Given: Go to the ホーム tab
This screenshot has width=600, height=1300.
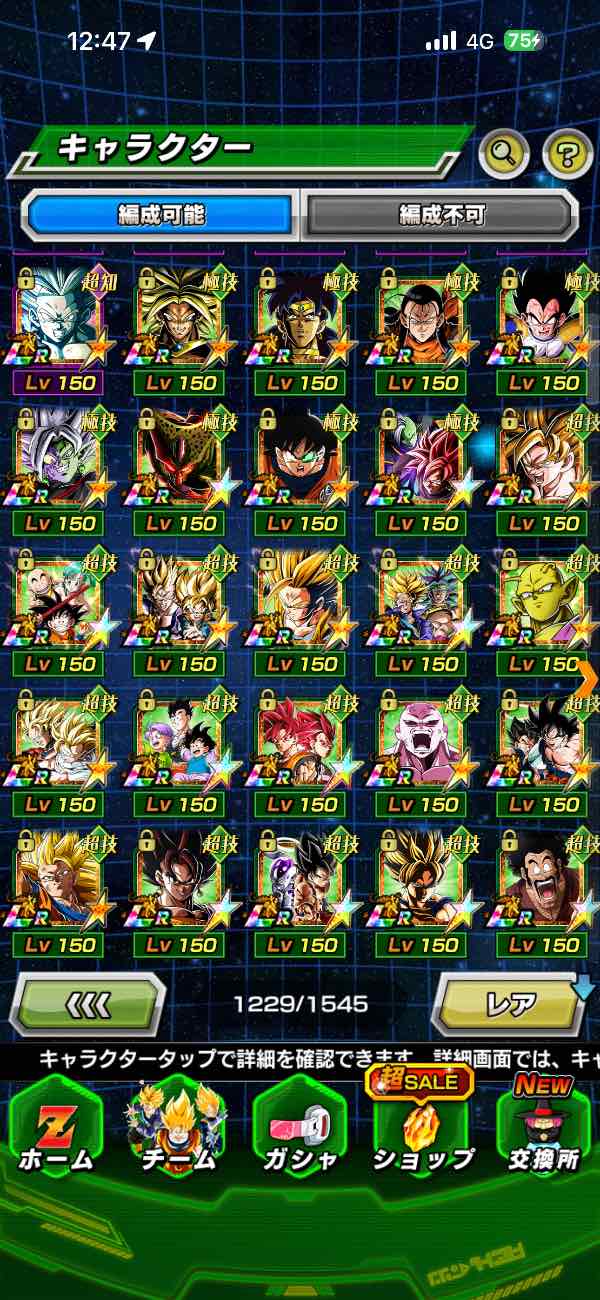Looking at the screenshot, I should (55, 1128).
